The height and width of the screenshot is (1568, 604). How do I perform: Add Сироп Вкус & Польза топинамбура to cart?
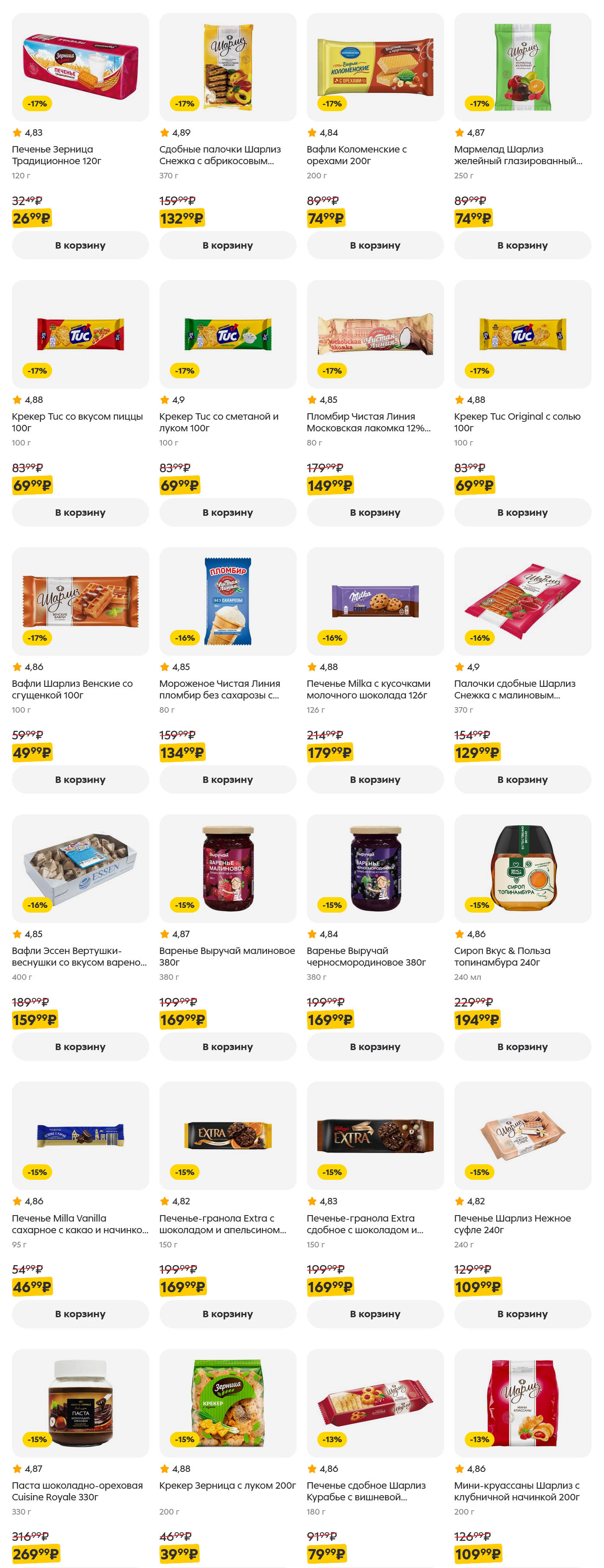tap(522, 1047)
